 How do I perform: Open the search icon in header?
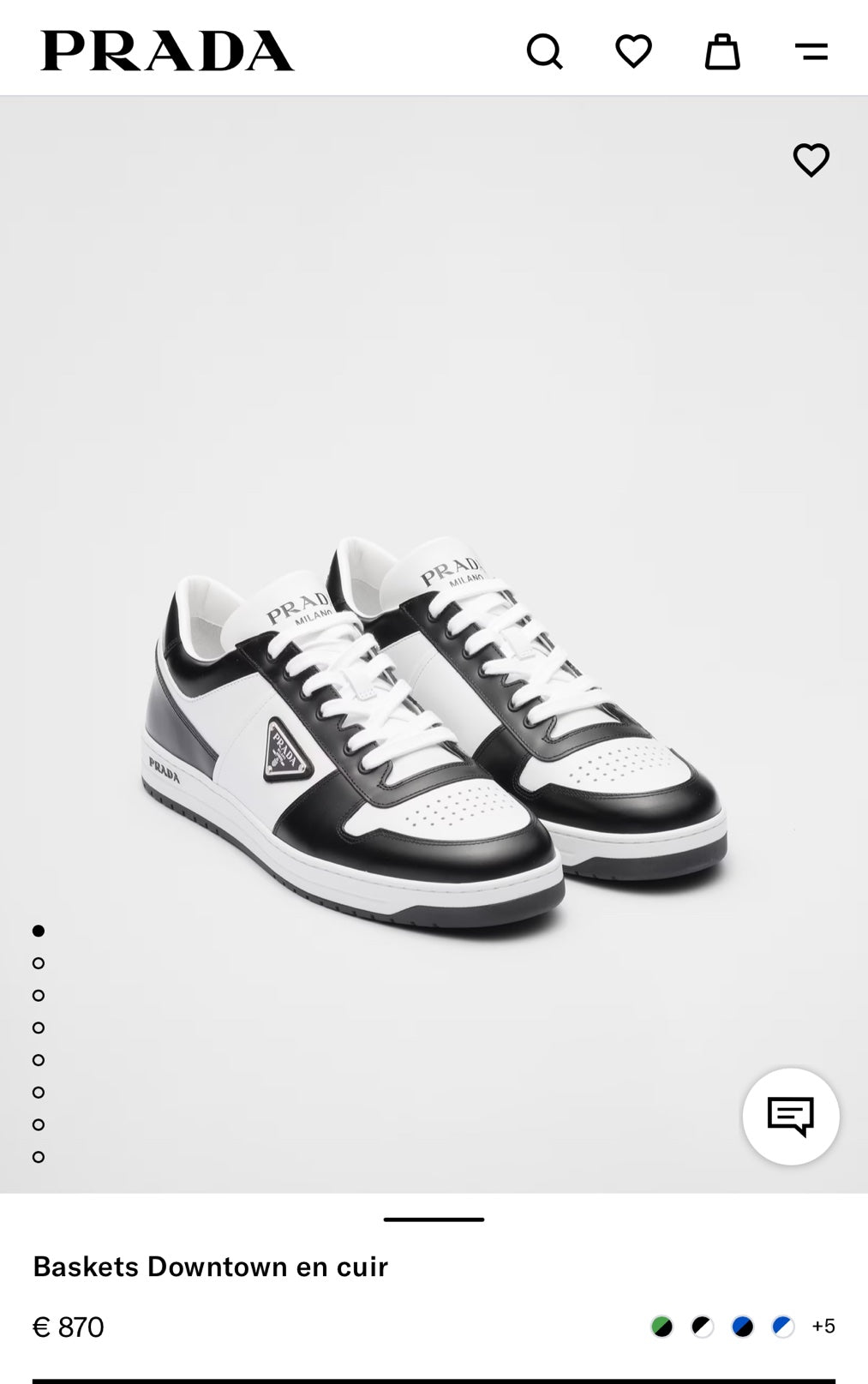[x=544, y=51]
